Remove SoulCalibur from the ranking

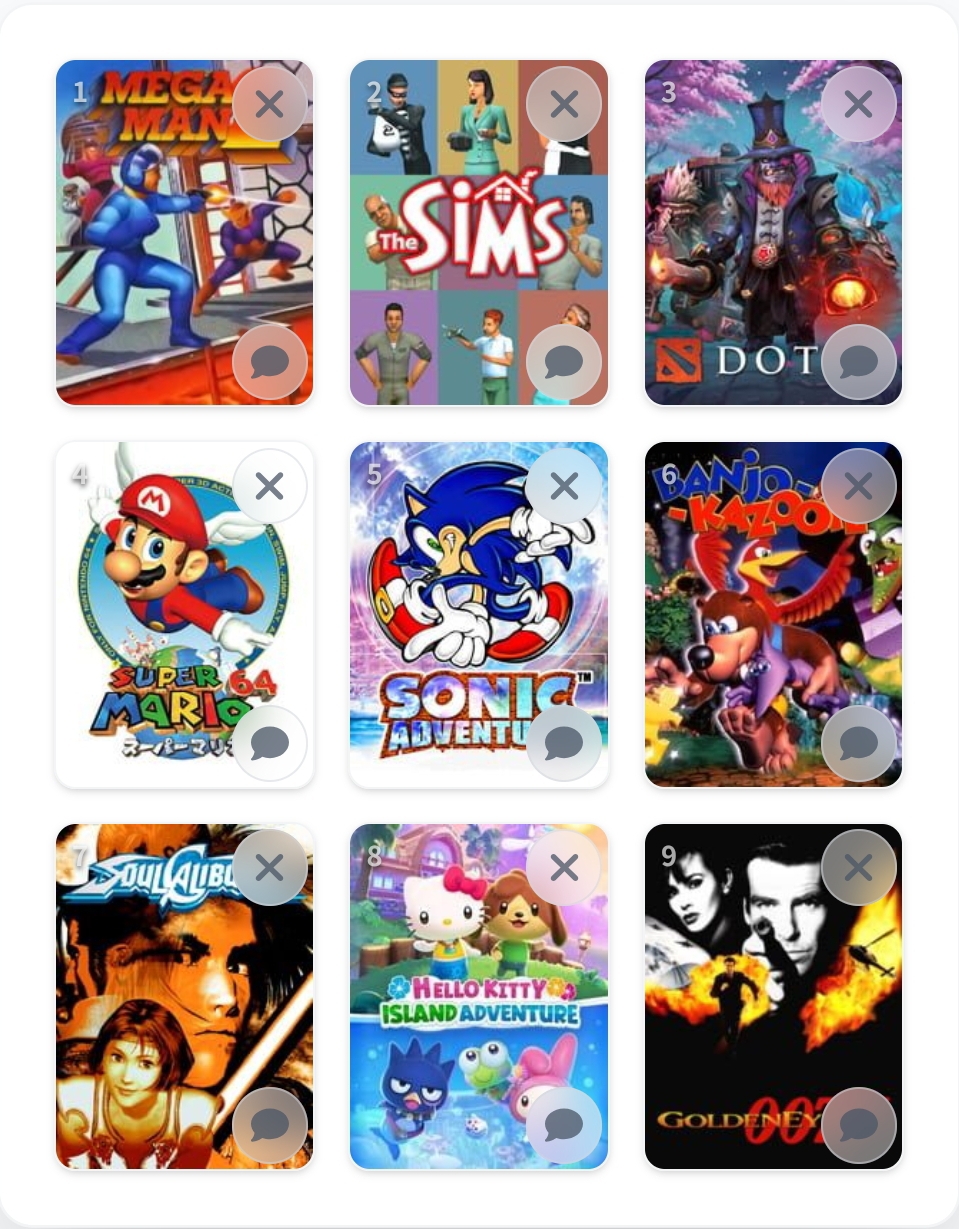pos(269,868)
